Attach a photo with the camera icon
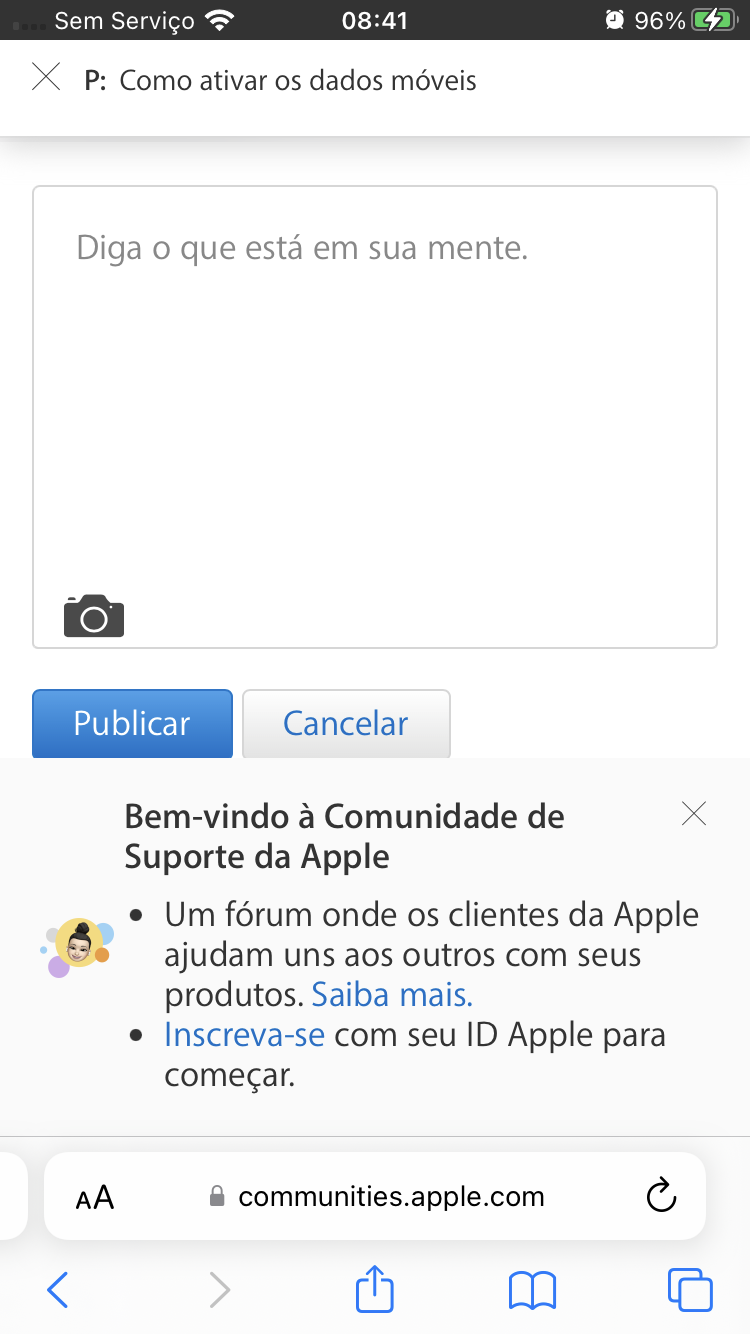Viewport: 750px width, 1334px height. coord(94,616)
